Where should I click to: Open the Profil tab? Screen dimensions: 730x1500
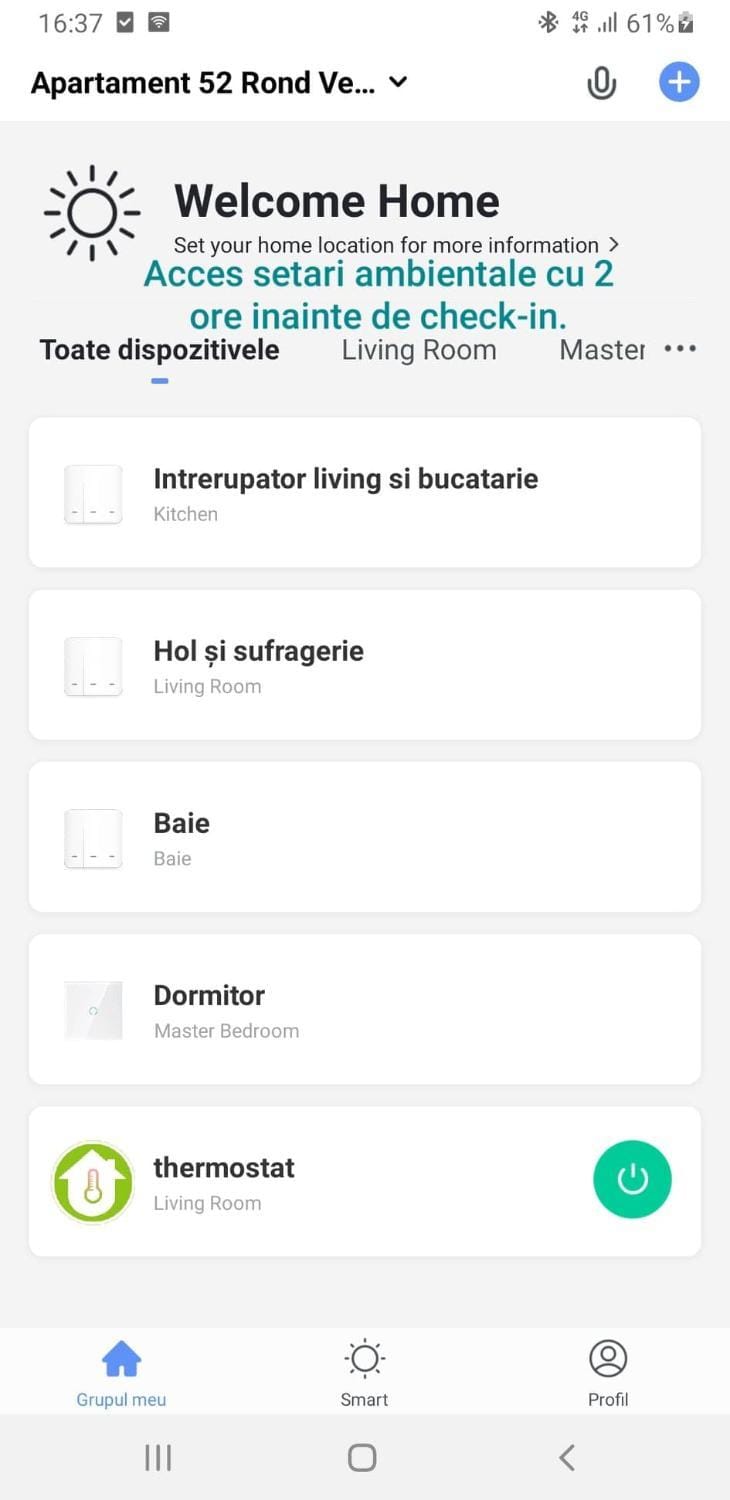tap(608, 1374)
